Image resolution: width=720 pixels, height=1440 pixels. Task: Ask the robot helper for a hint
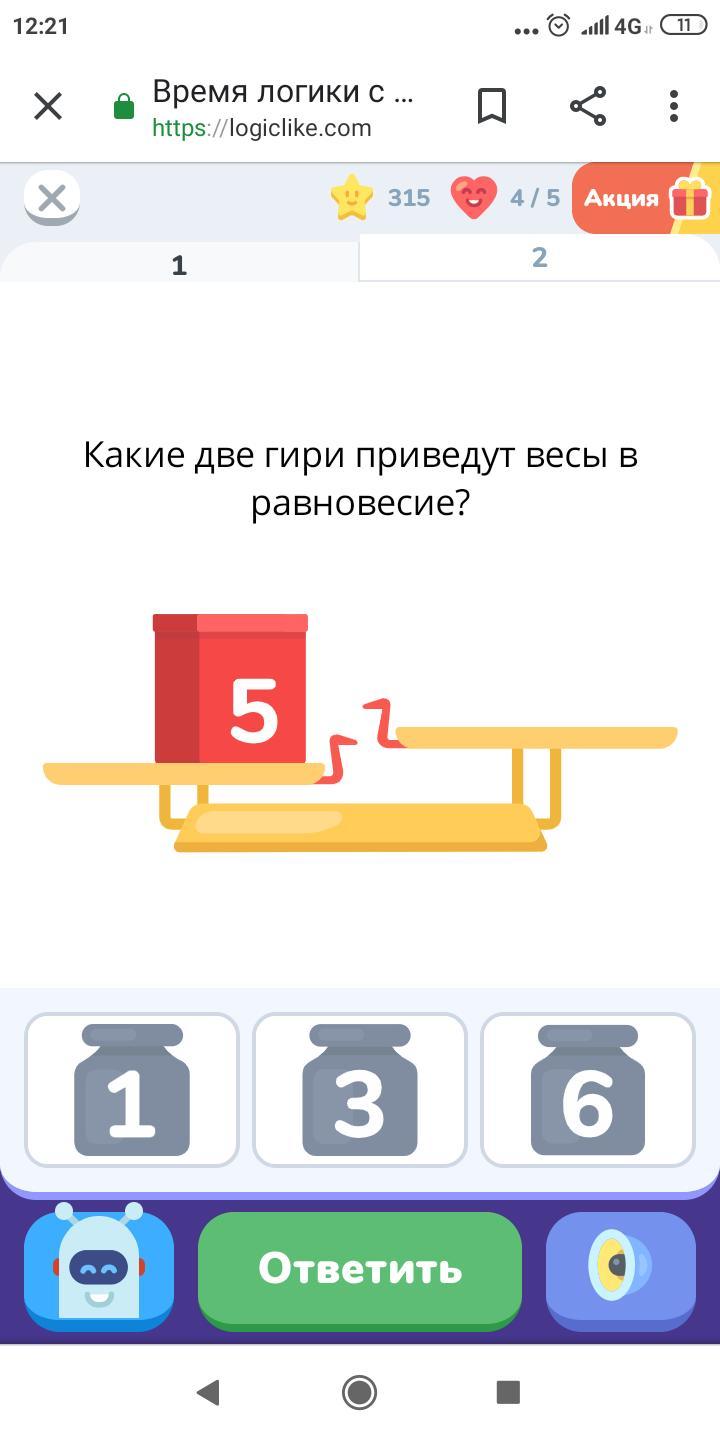pyautogui.click(x=99, y=1270)
